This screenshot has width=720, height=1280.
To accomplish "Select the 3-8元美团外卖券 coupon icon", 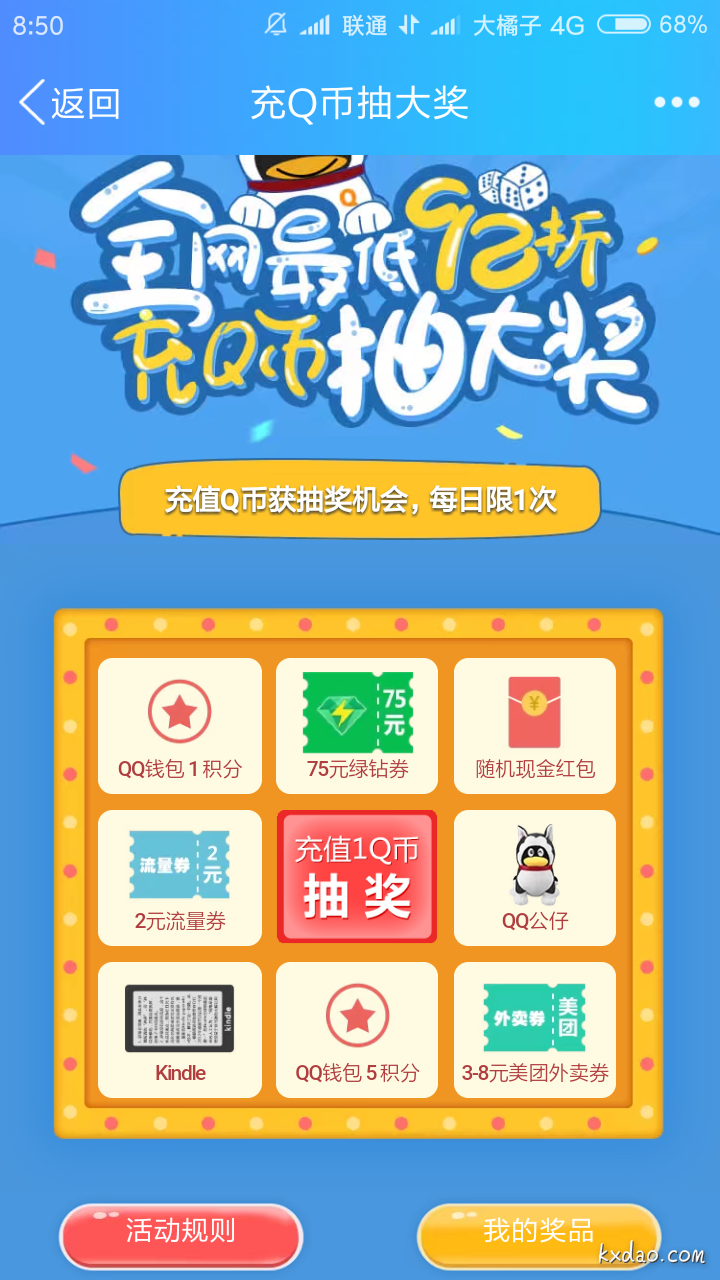I will (534, 1015).
